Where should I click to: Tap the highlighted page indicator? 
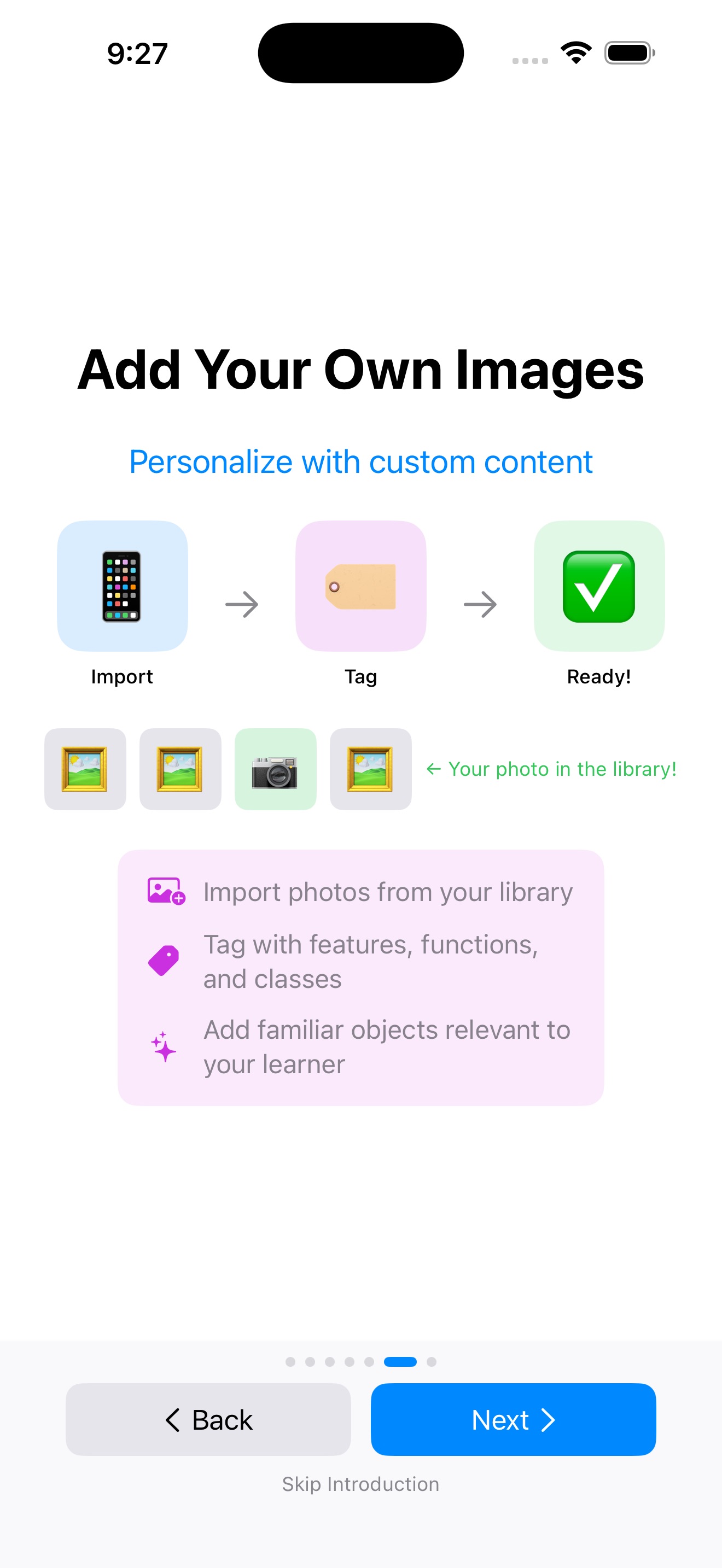point(400,1361)
